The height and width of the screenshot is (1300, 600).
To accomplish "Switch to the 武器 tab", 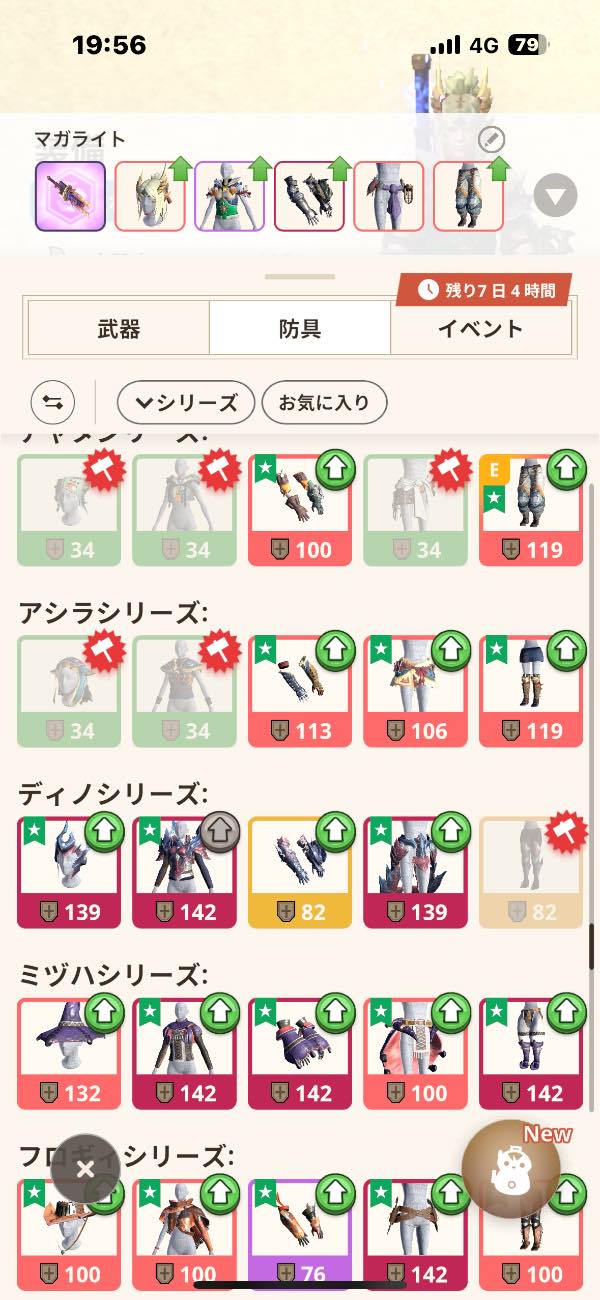I will point(119,329).
